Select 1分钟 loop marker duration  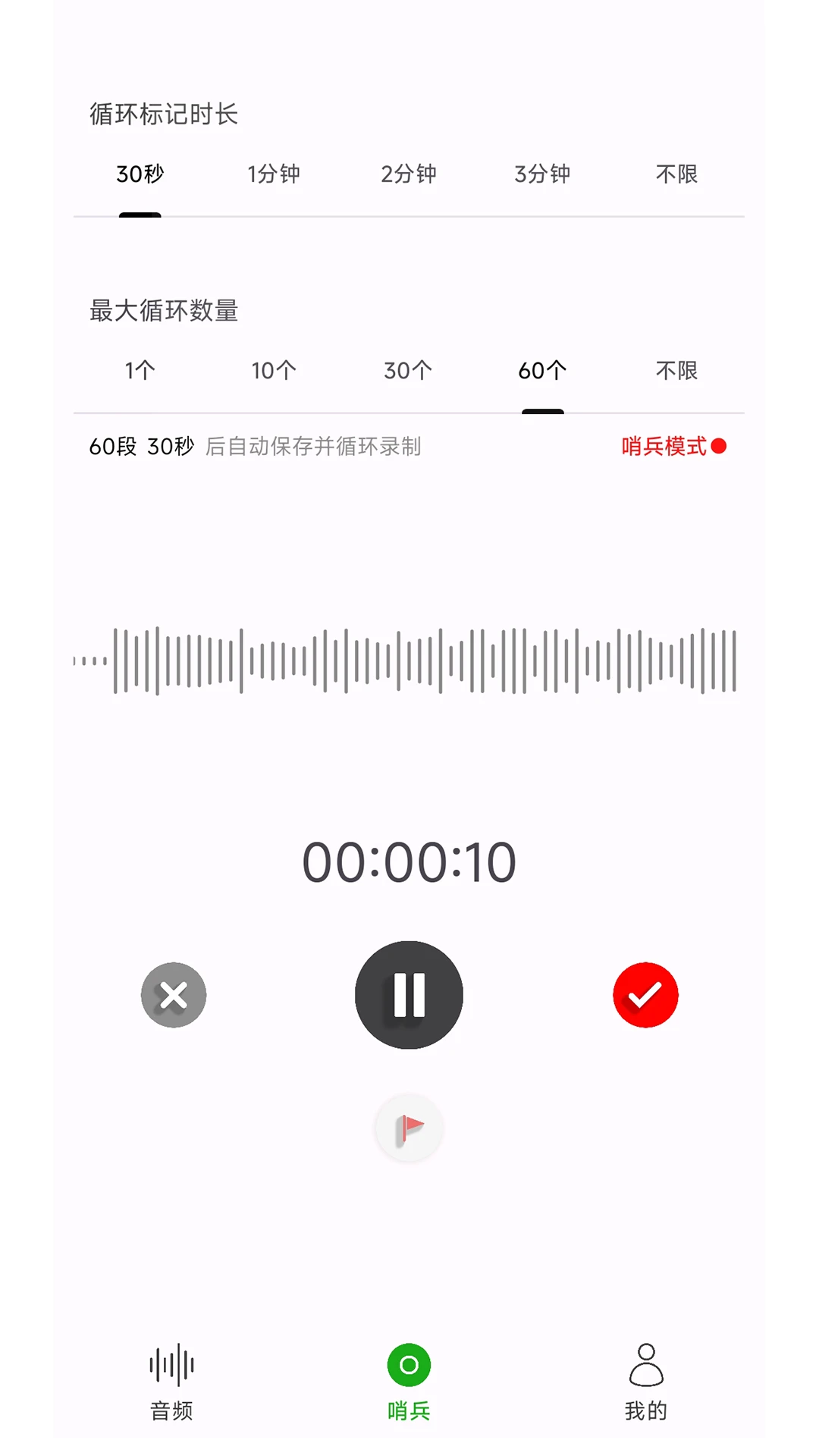click(275, 174)
